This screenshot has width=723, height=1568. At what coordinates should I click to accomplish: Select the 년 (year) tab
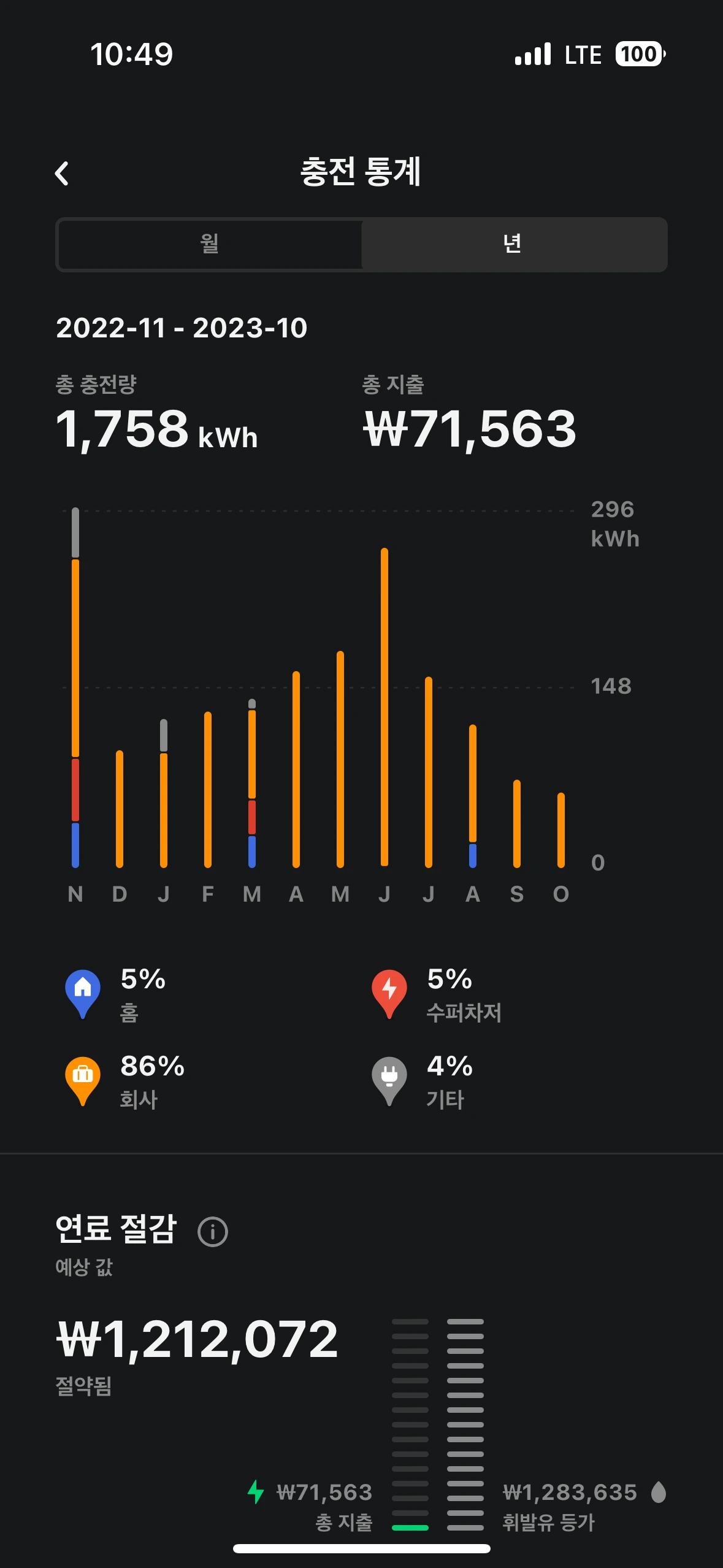tap(513, 244)
